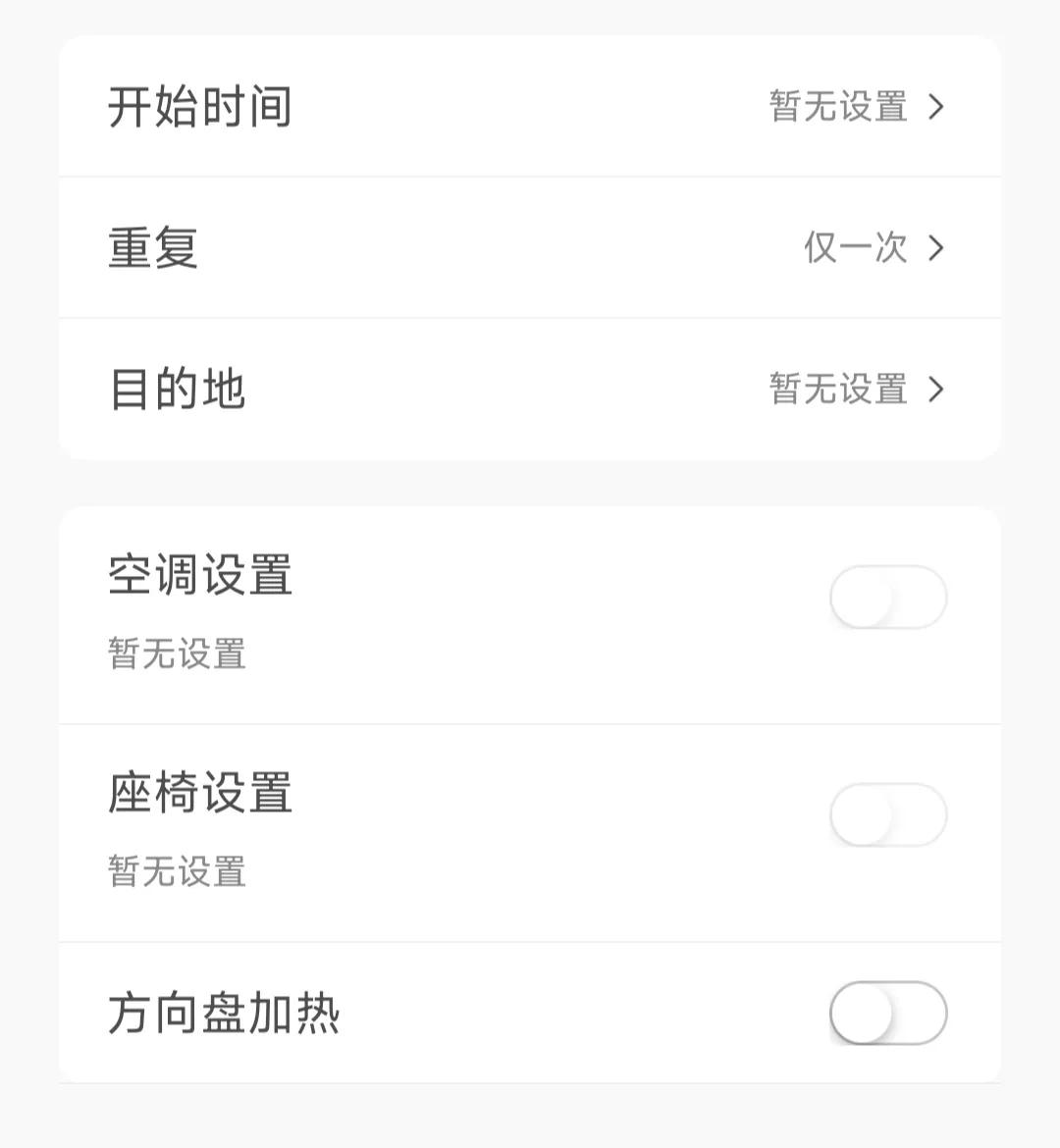The height and width of the screenshot is (1148, 1060).
Task: Click 暂无设置 beside 目的地
Action: click(x=835, y=390)
